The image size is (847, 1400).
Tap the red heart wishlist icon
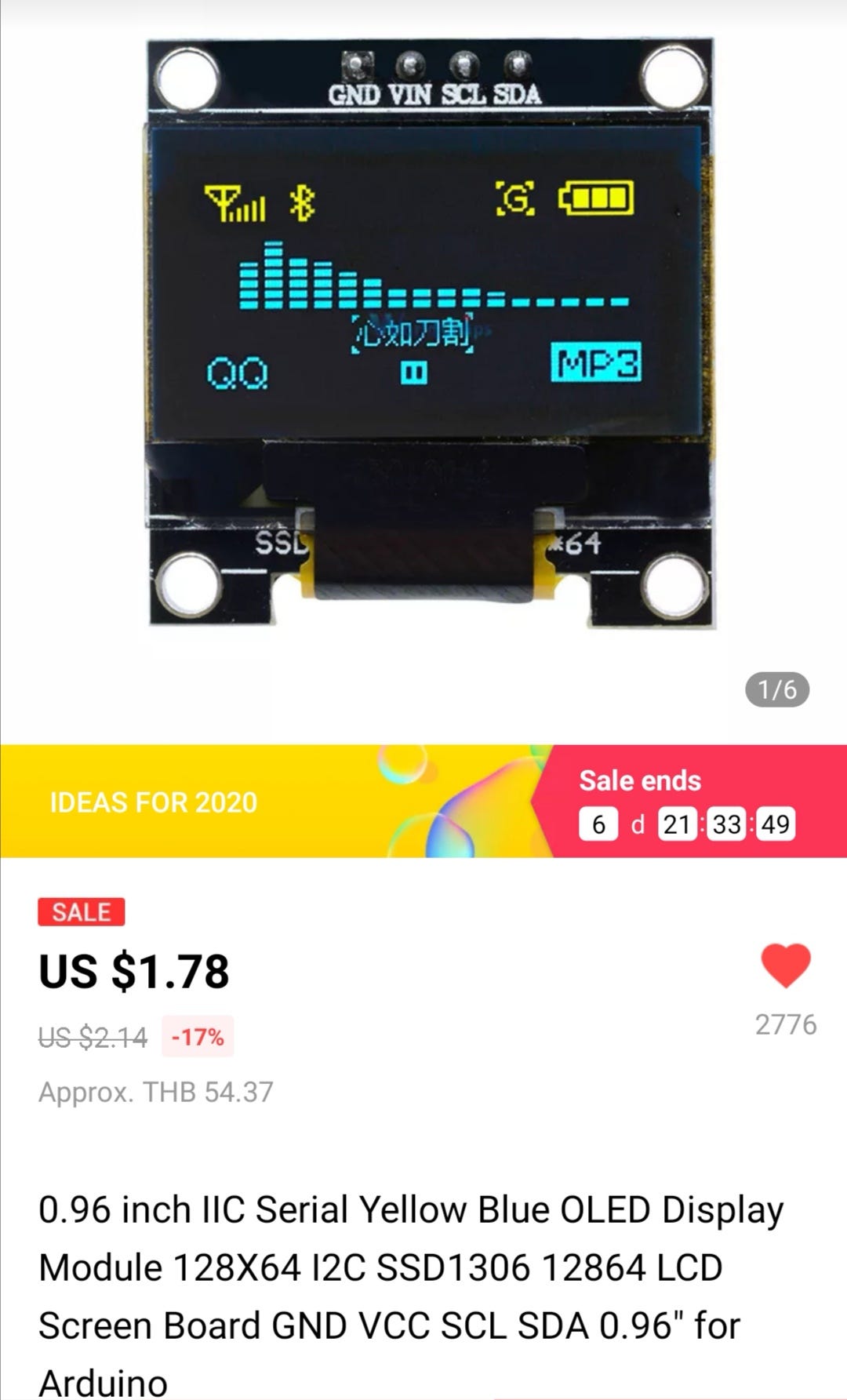pos(786,965)
